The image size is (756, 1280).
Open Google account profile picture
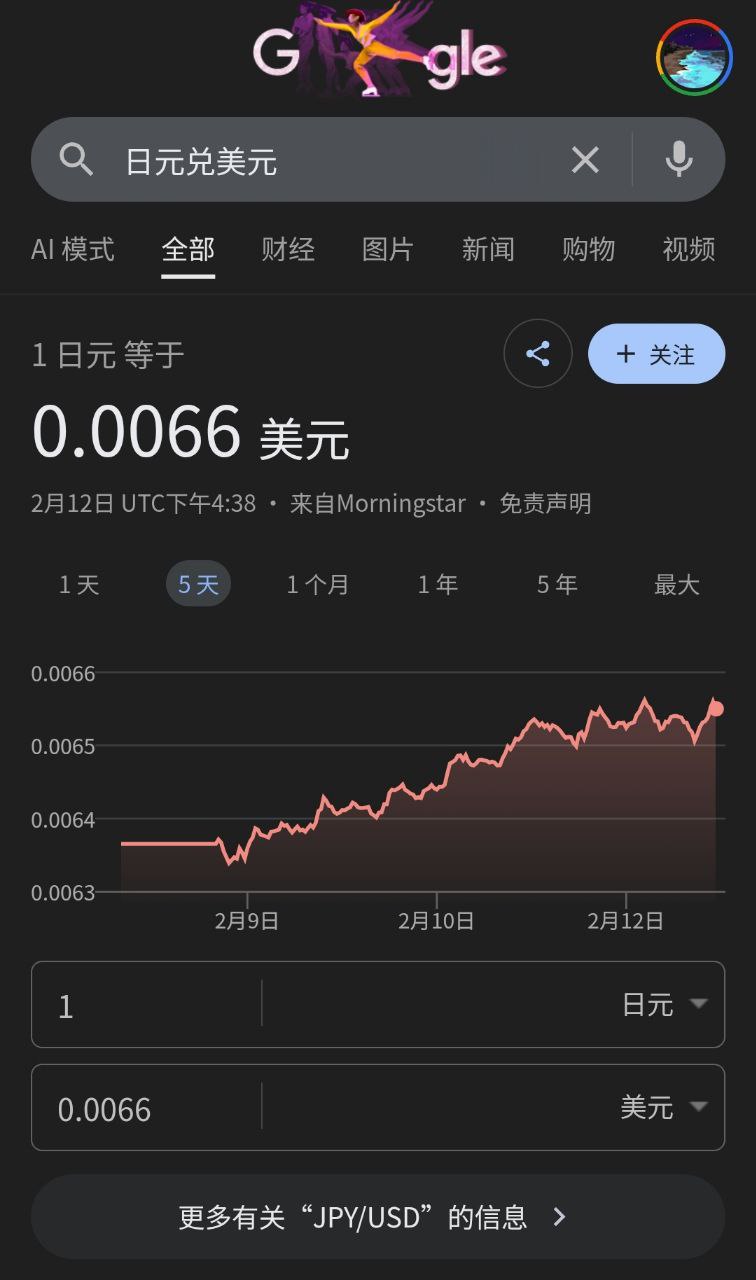tap(694, 58)
